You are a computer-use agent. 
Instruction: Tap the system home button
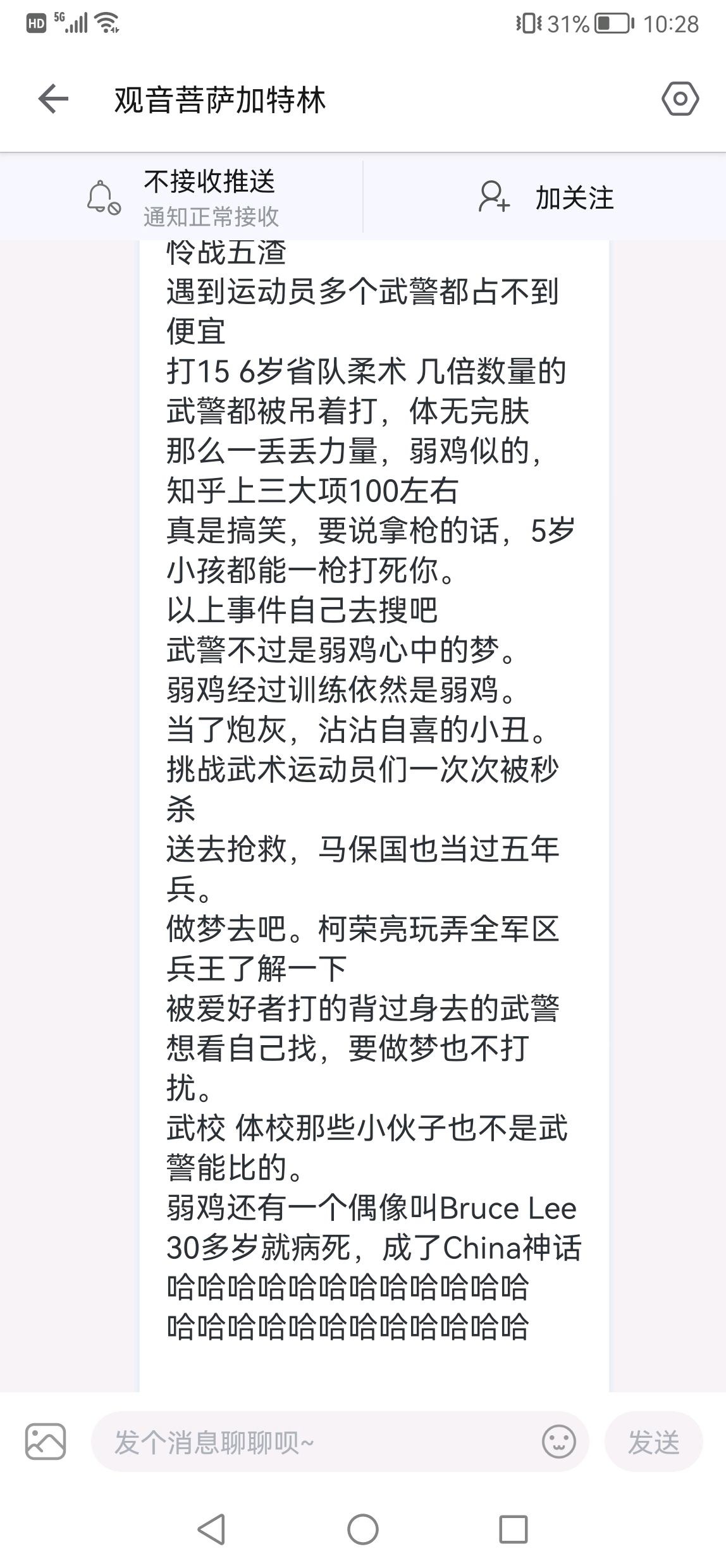[x=363, y=1530]
